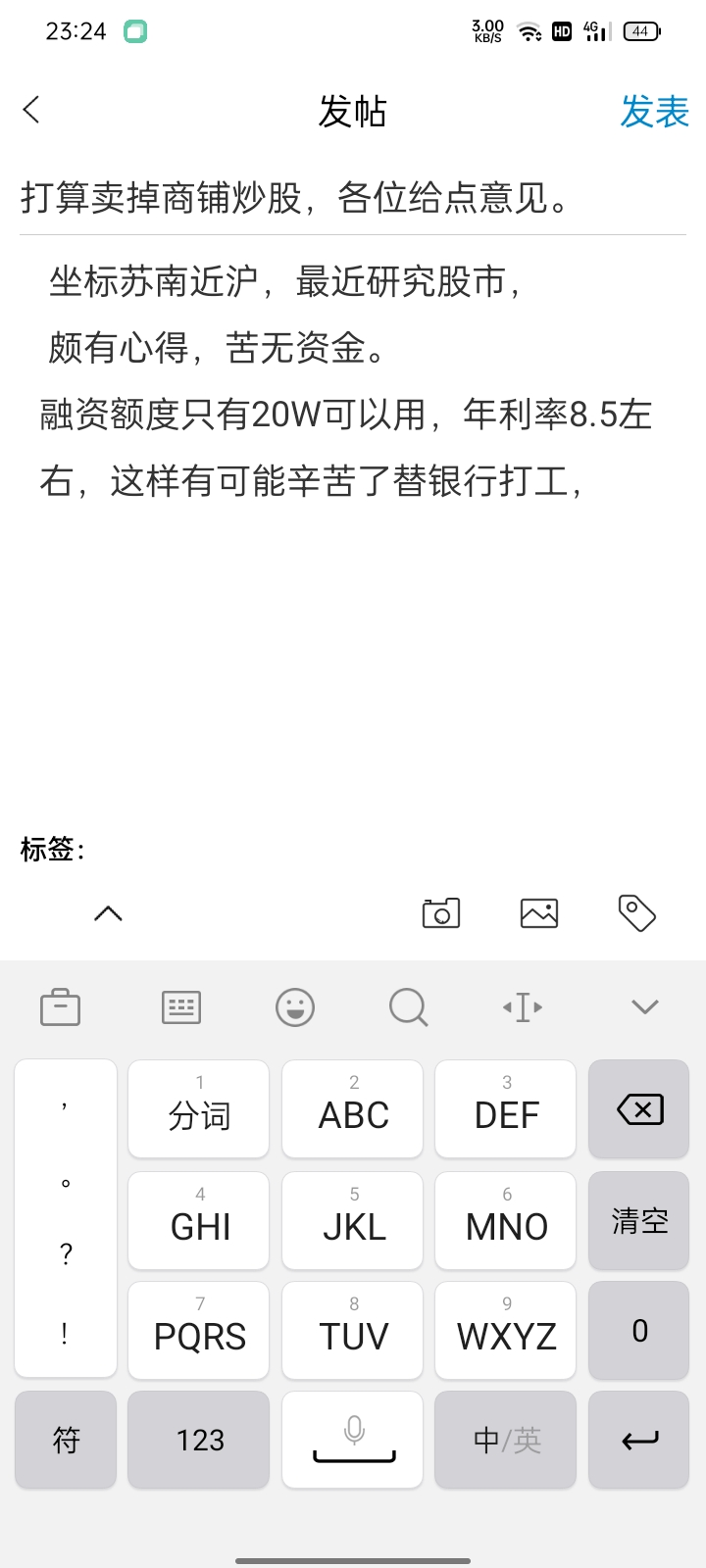This screenshot has width=706, height=1568.
Task: Open the keyboard toolbox icon
Action: pos(60,1007)
